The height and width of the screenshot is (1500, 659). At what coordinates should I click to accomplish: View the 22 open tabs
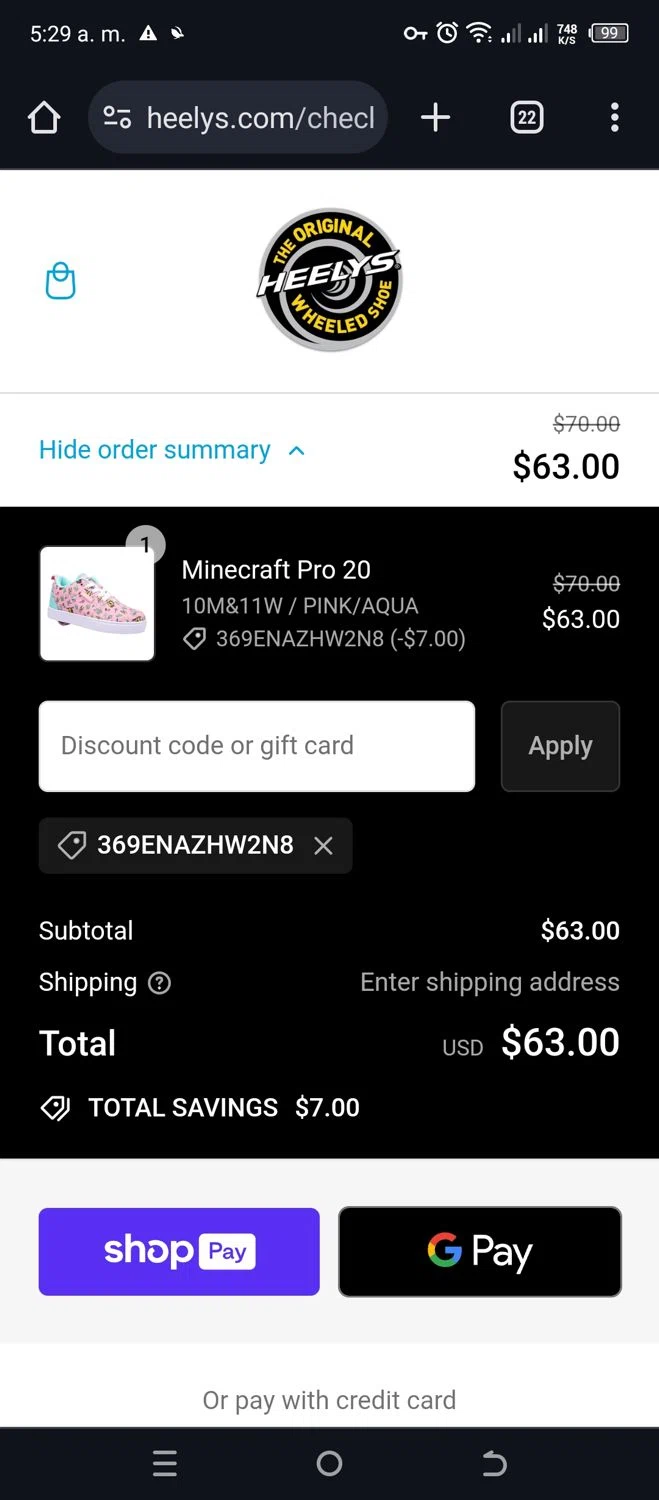(x=526, y=118)
